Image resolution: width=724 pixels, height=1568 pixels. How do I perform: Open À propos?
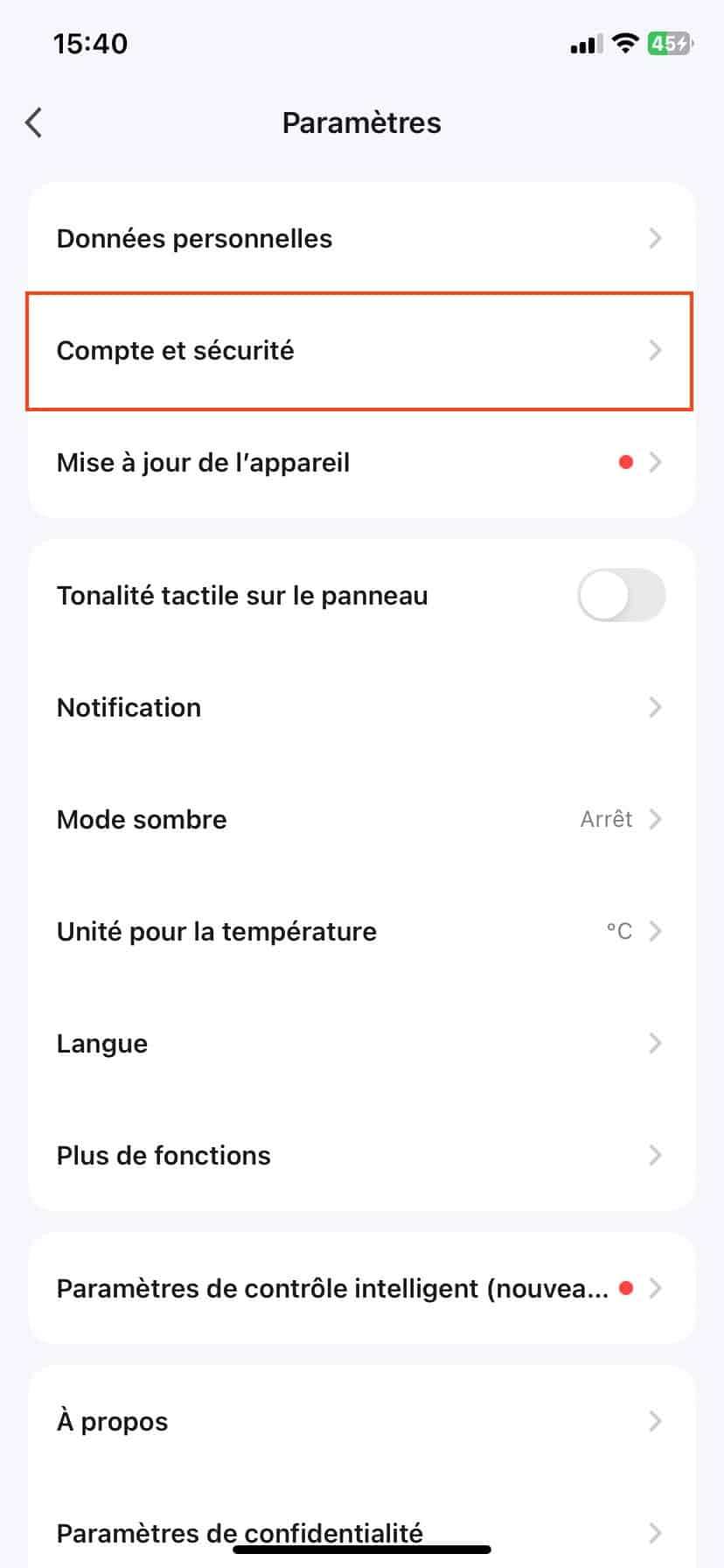(x=362, y=1421)
